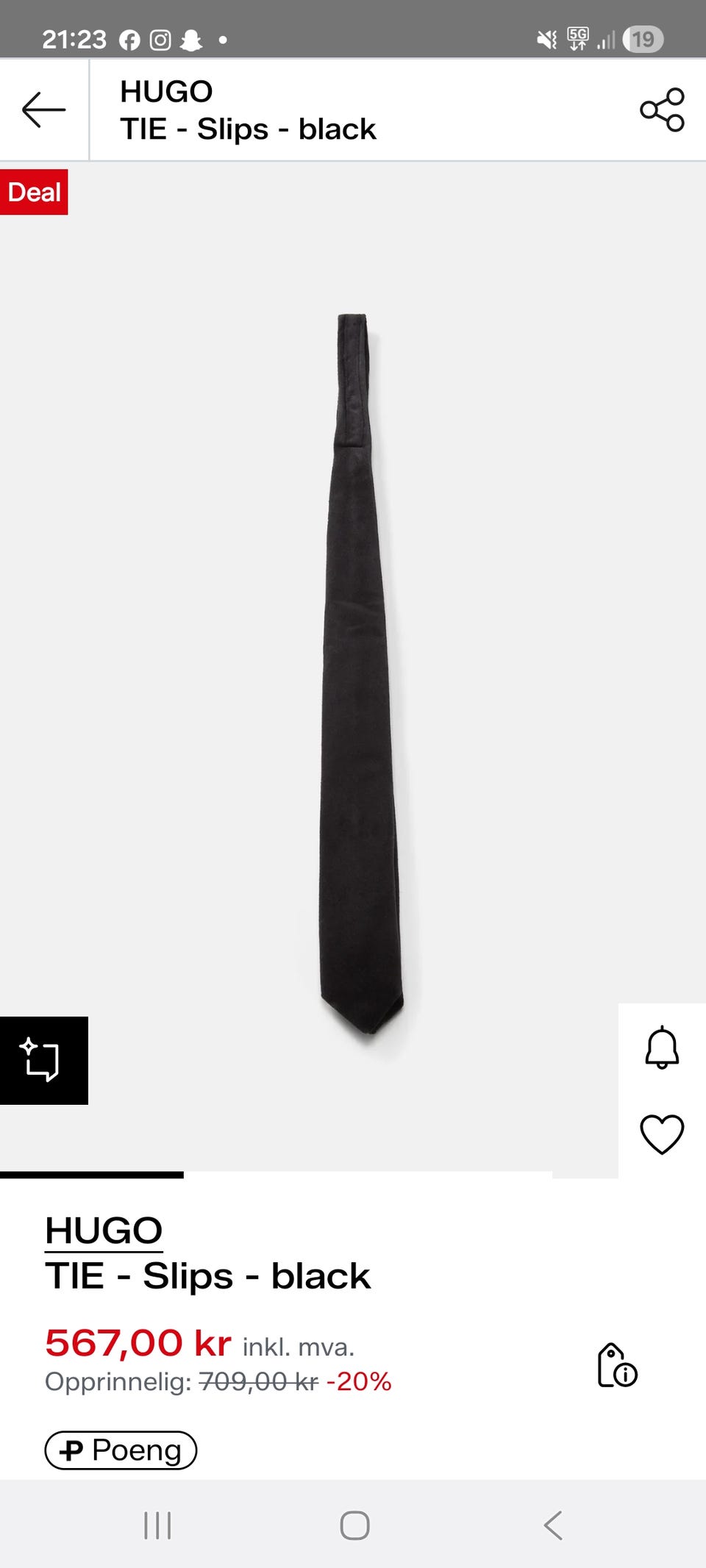The image size is (706, 1568).
Task: Go to the home screen
Action: 354,1525
